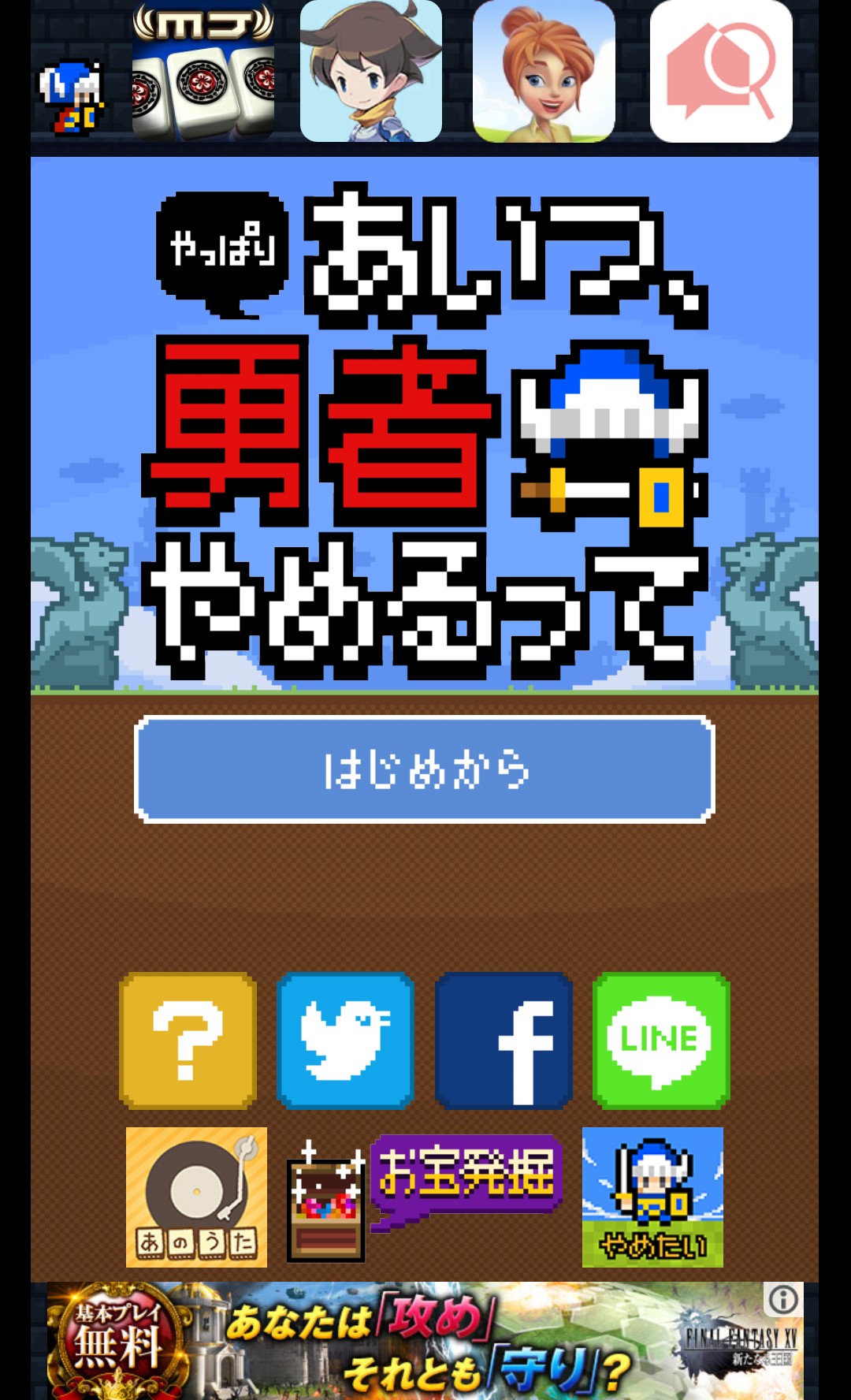
Task: Open the MJ mahjong app icon
Action: click(x=203, y=71)
